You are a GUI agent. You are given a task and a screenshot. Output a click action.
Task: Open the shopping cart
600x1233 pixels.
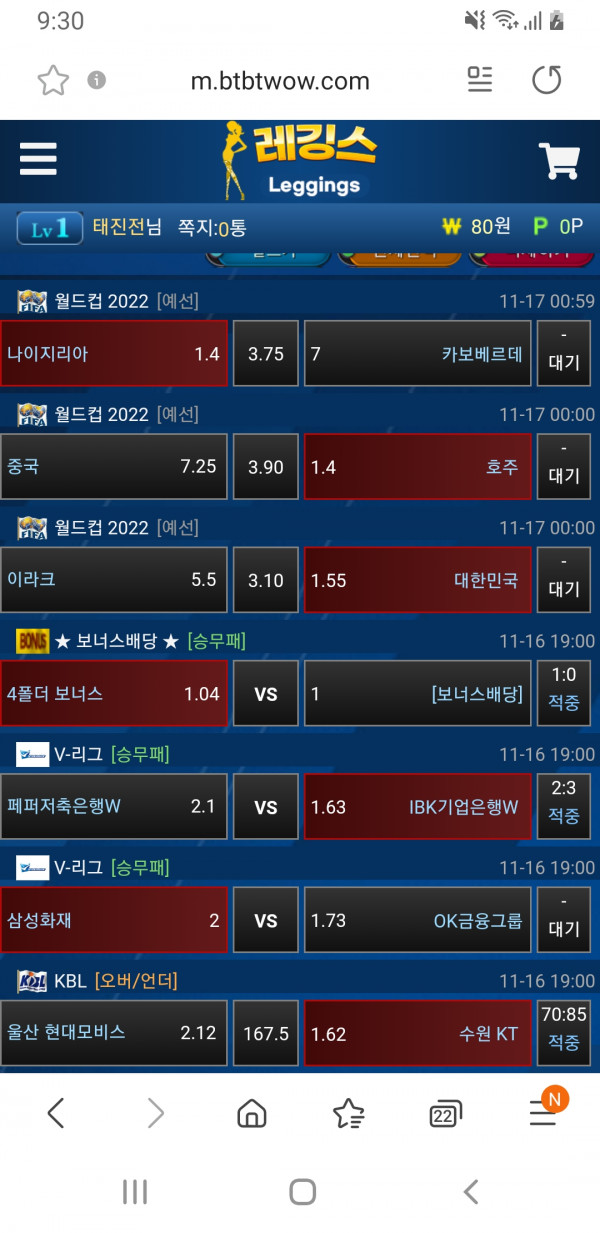tap(559, 160)
